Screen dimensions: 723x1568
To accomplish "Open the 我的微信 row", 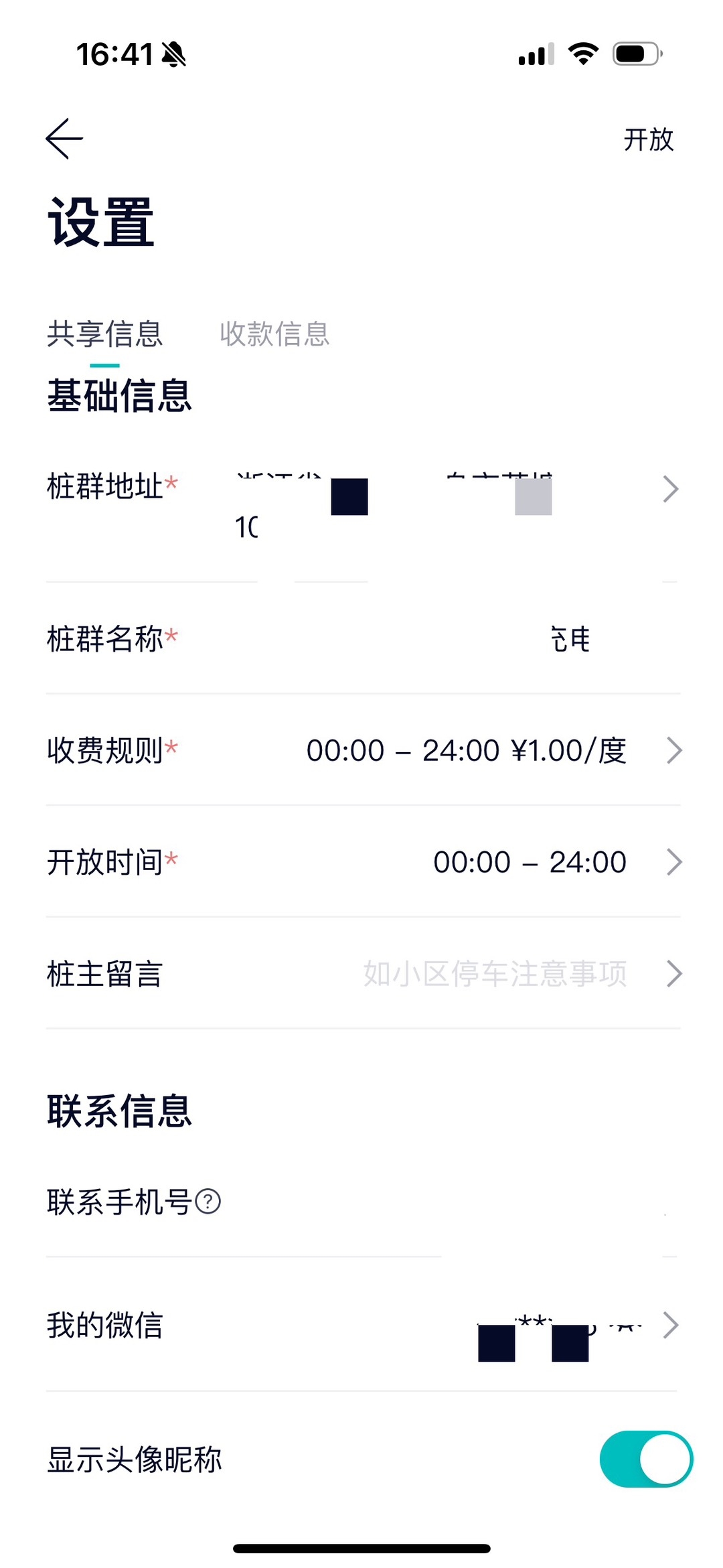I will point(670,1325).
